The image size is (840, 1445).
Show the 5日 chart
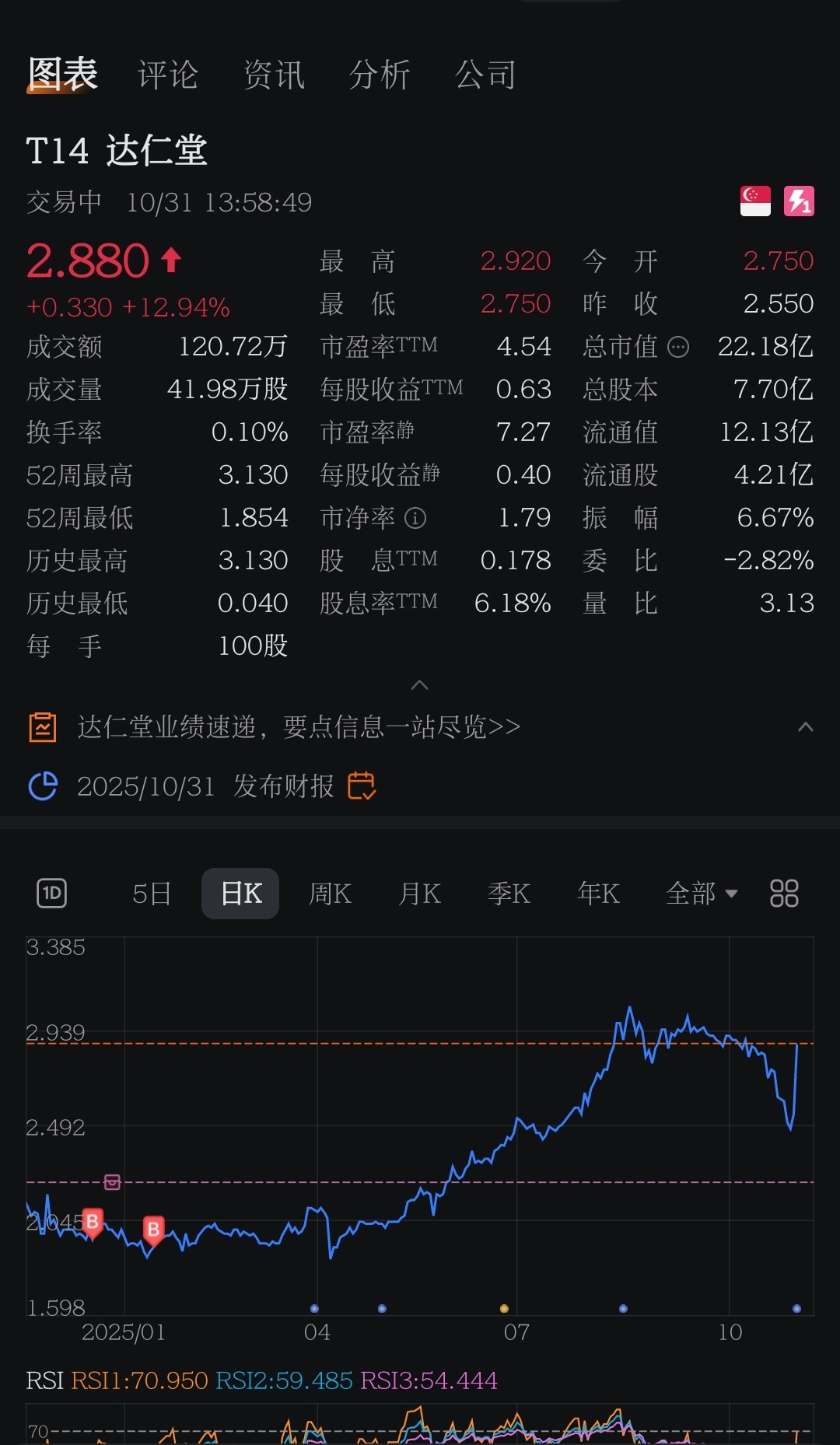152,894
